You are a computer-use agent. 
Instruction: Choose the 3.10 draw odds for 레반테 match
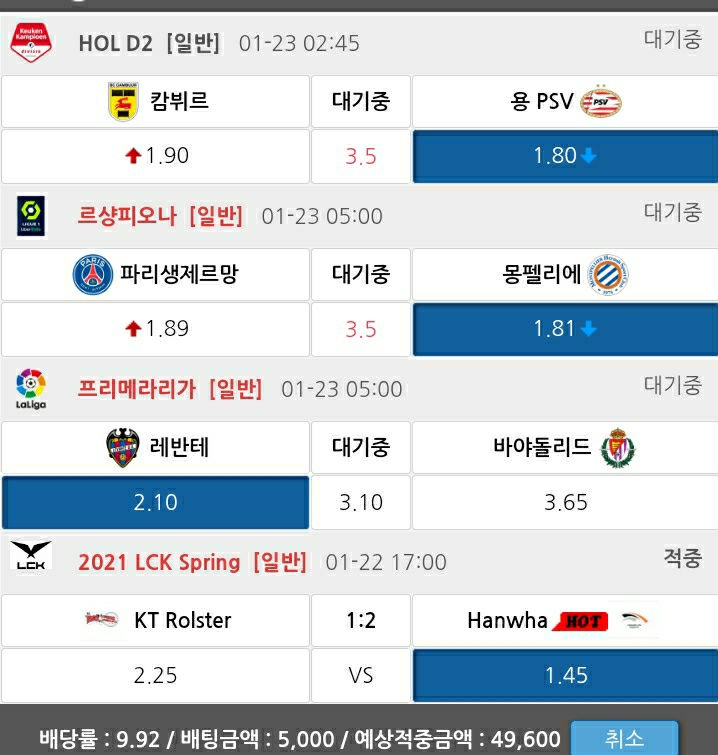tap(361, 502)
